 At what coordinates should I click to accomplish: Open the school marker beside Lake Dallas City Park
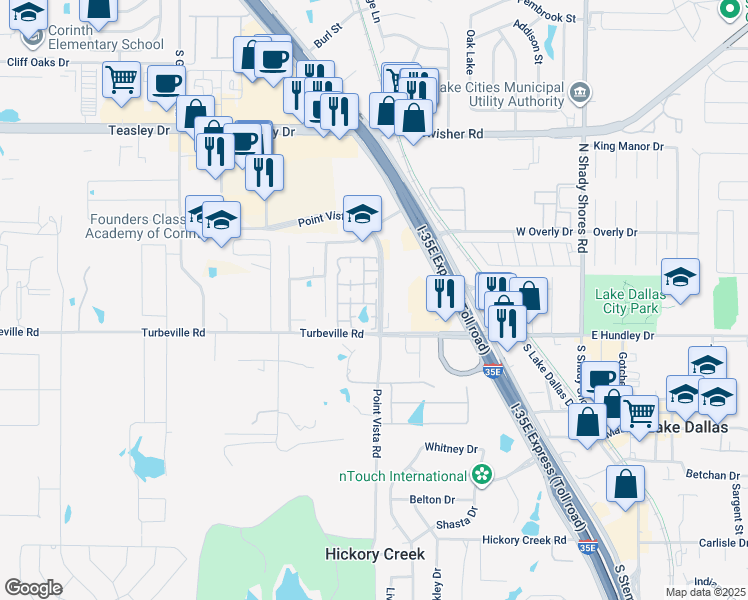click(680, 280)
